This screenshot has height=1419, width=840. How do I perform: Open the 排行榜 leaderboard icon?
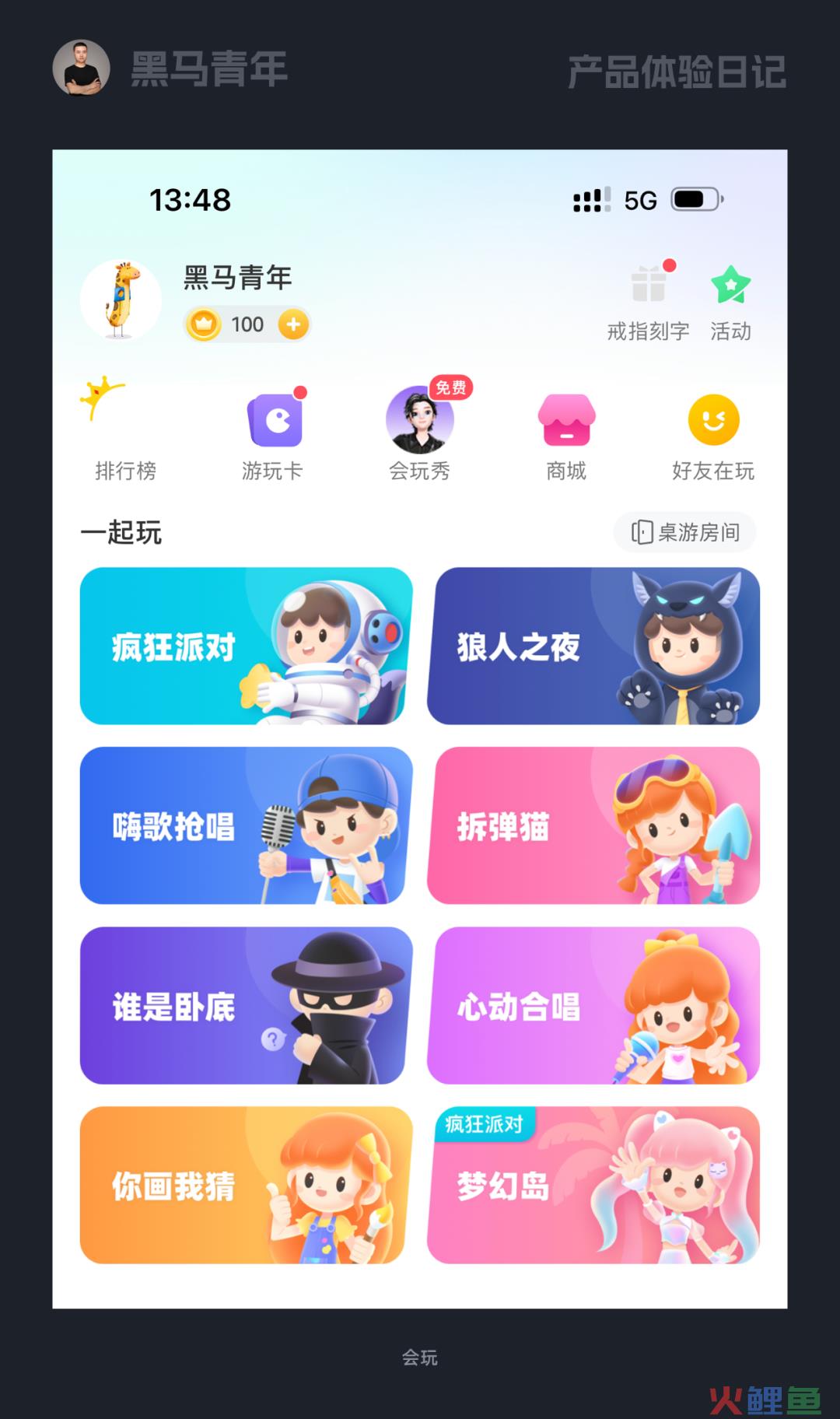(124, 432)
